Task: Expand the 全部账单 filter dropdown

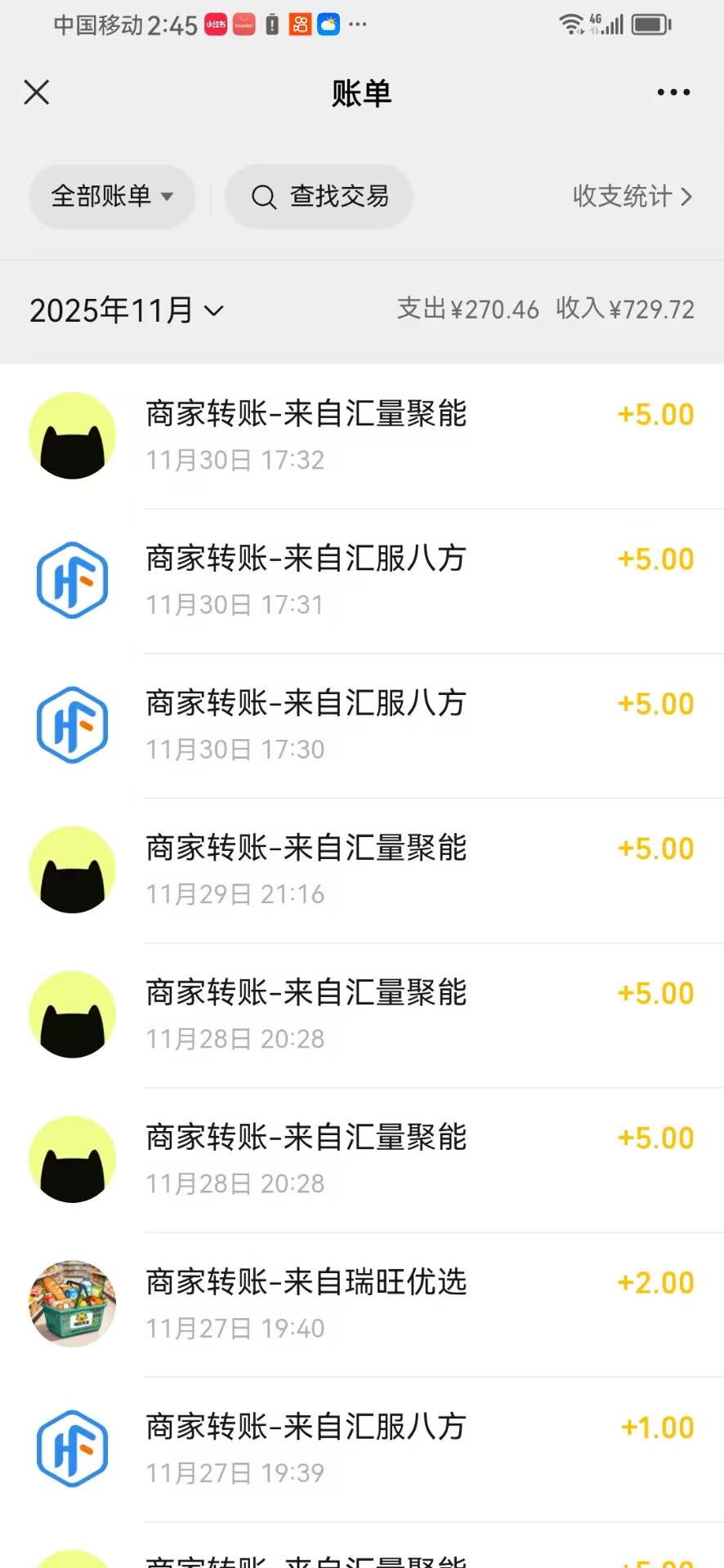Action: click(x=112, y=197)
